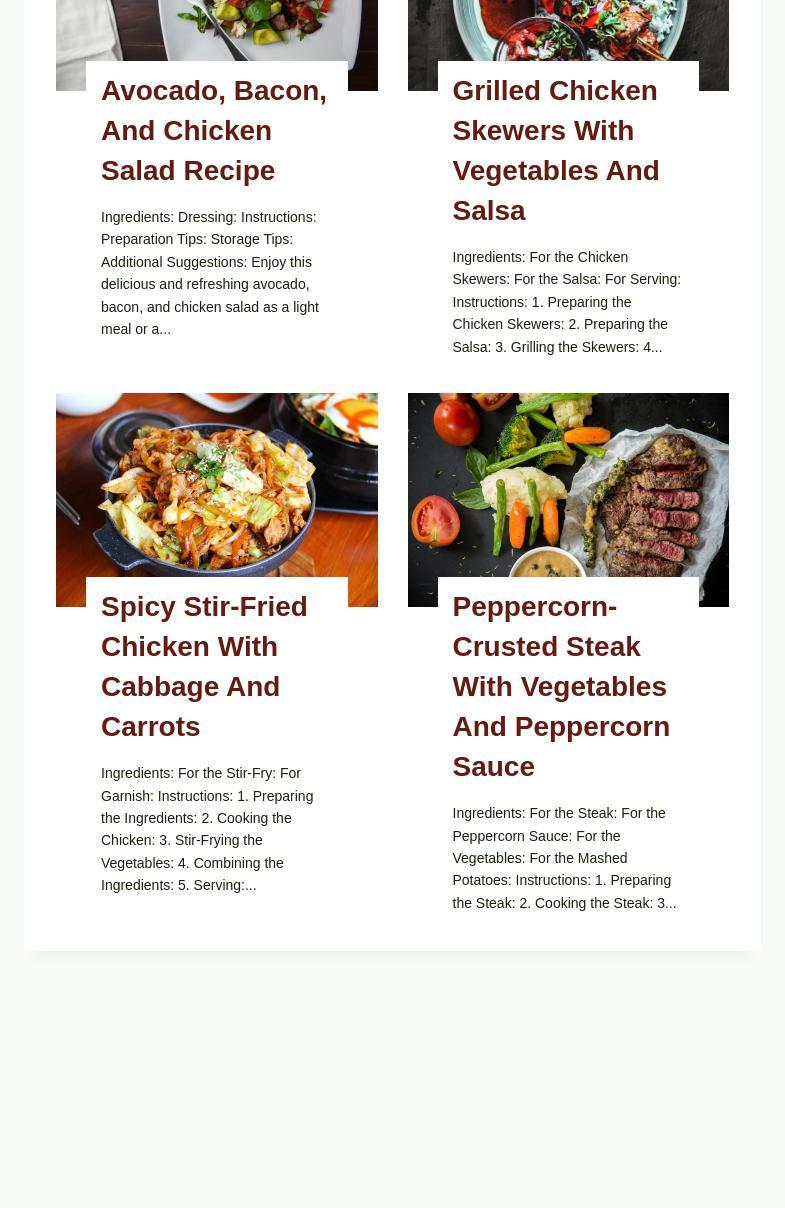Open Spicy Stir-Fried Chicken With Cabbage title
This screenshot has width=785, height=1208.
click(204, 667)
